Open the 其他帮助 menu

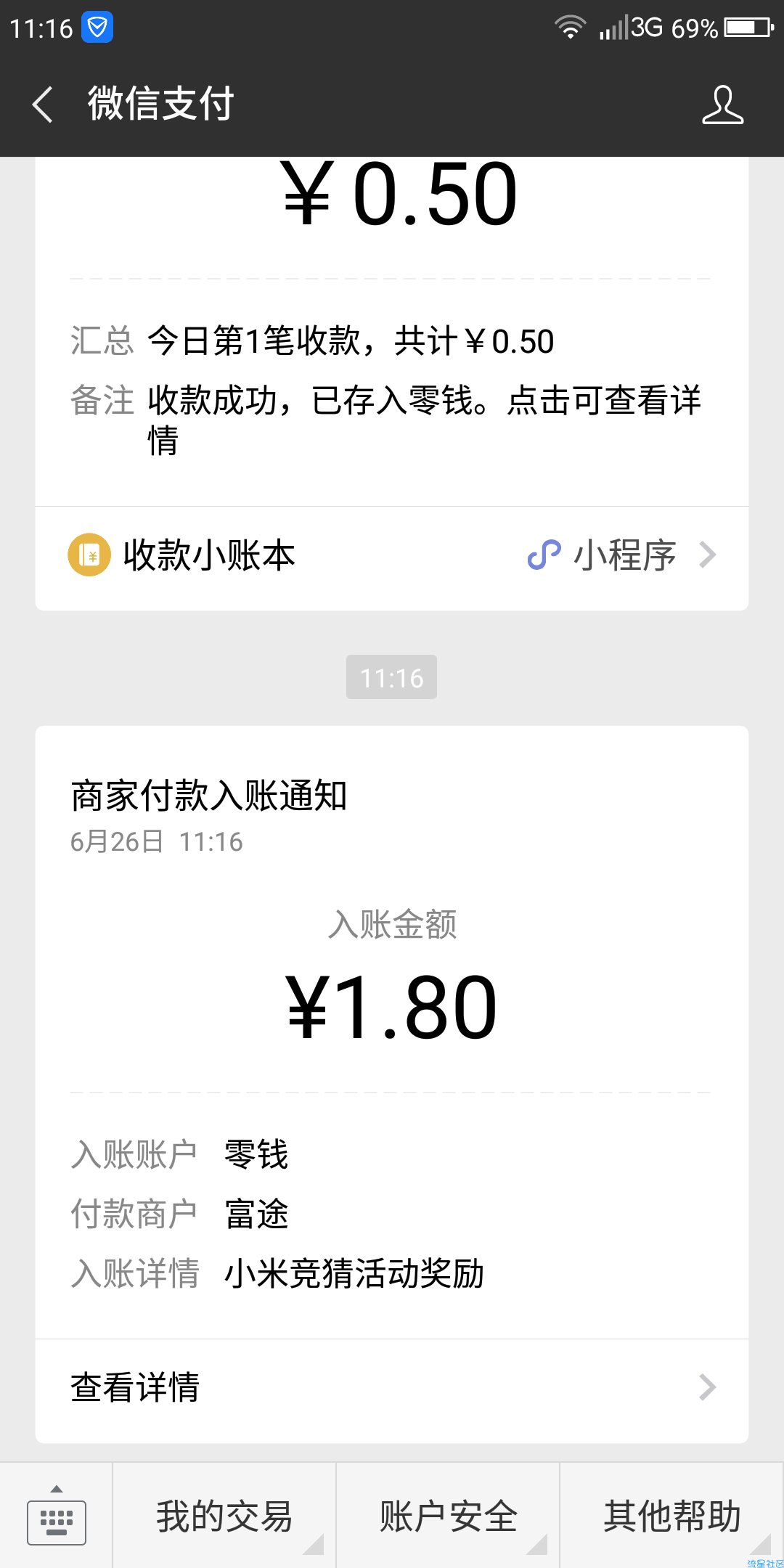pyautogui.click(x=672, y=1516)
